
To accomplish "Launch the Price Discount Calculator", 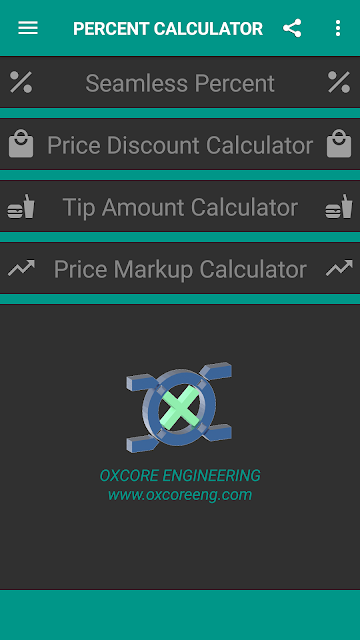I will click(x=180, y=144).
